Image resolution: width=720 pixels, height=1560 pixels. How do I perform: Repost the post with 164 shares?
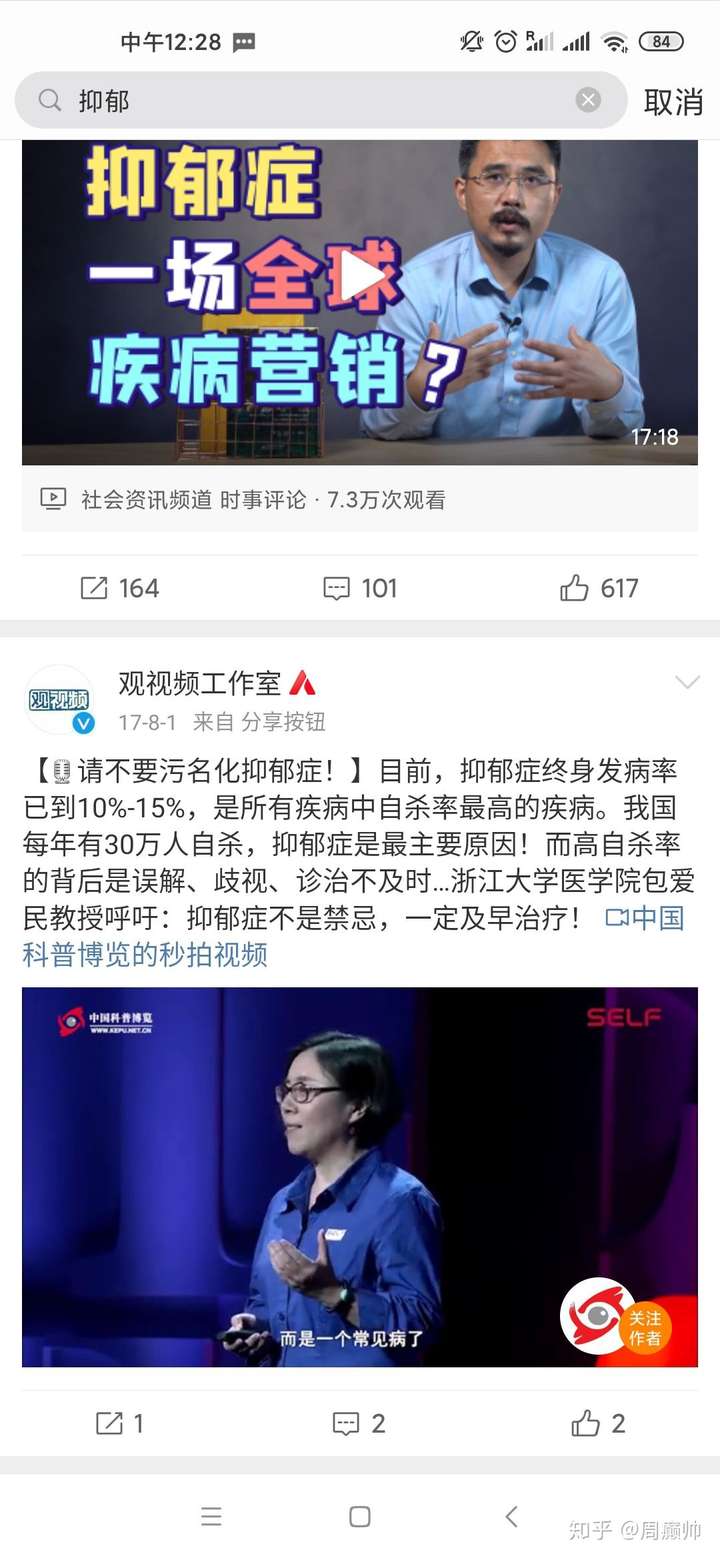(120, 588)
